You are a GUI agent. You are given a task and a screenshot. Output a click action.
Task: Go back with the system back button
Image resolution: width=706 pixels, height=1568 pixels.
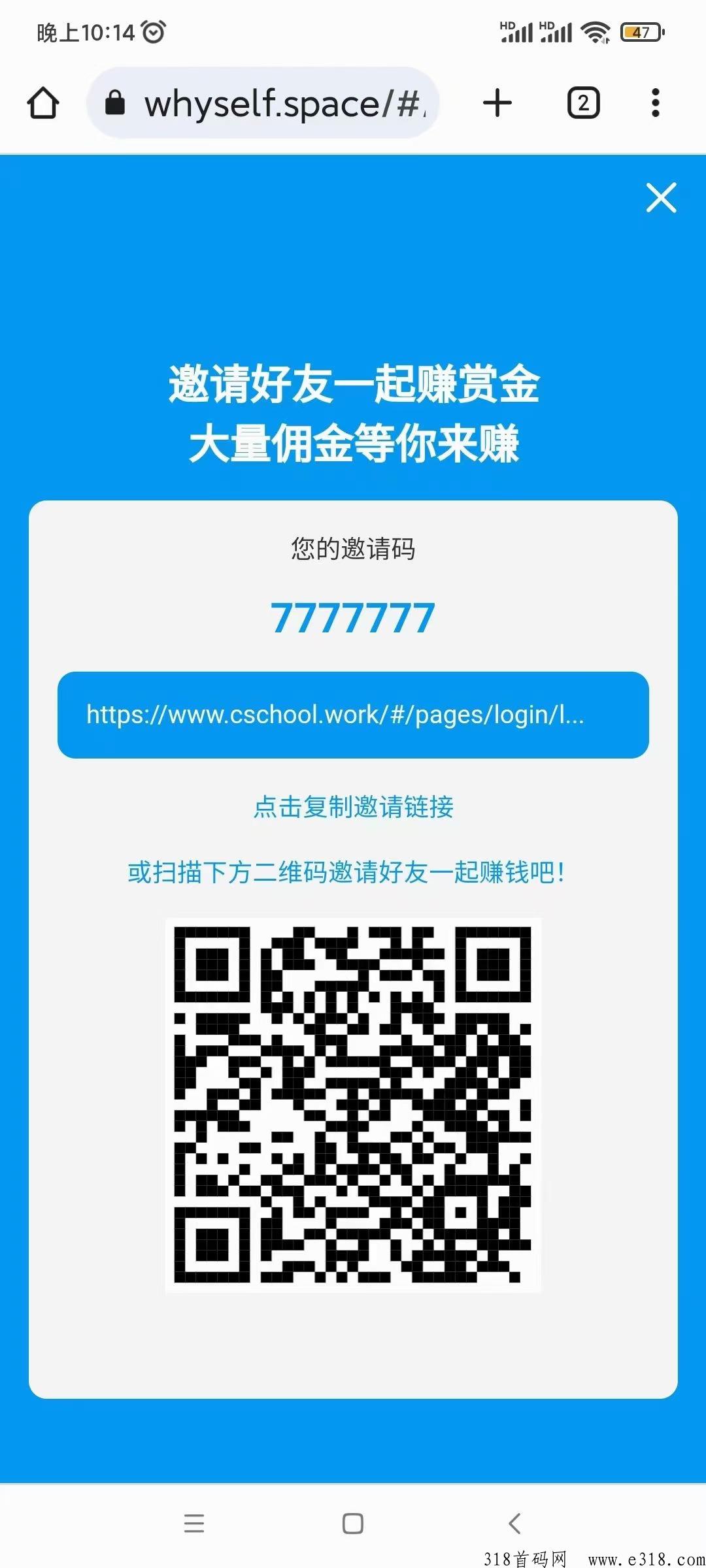click(x=514, y=1524)
